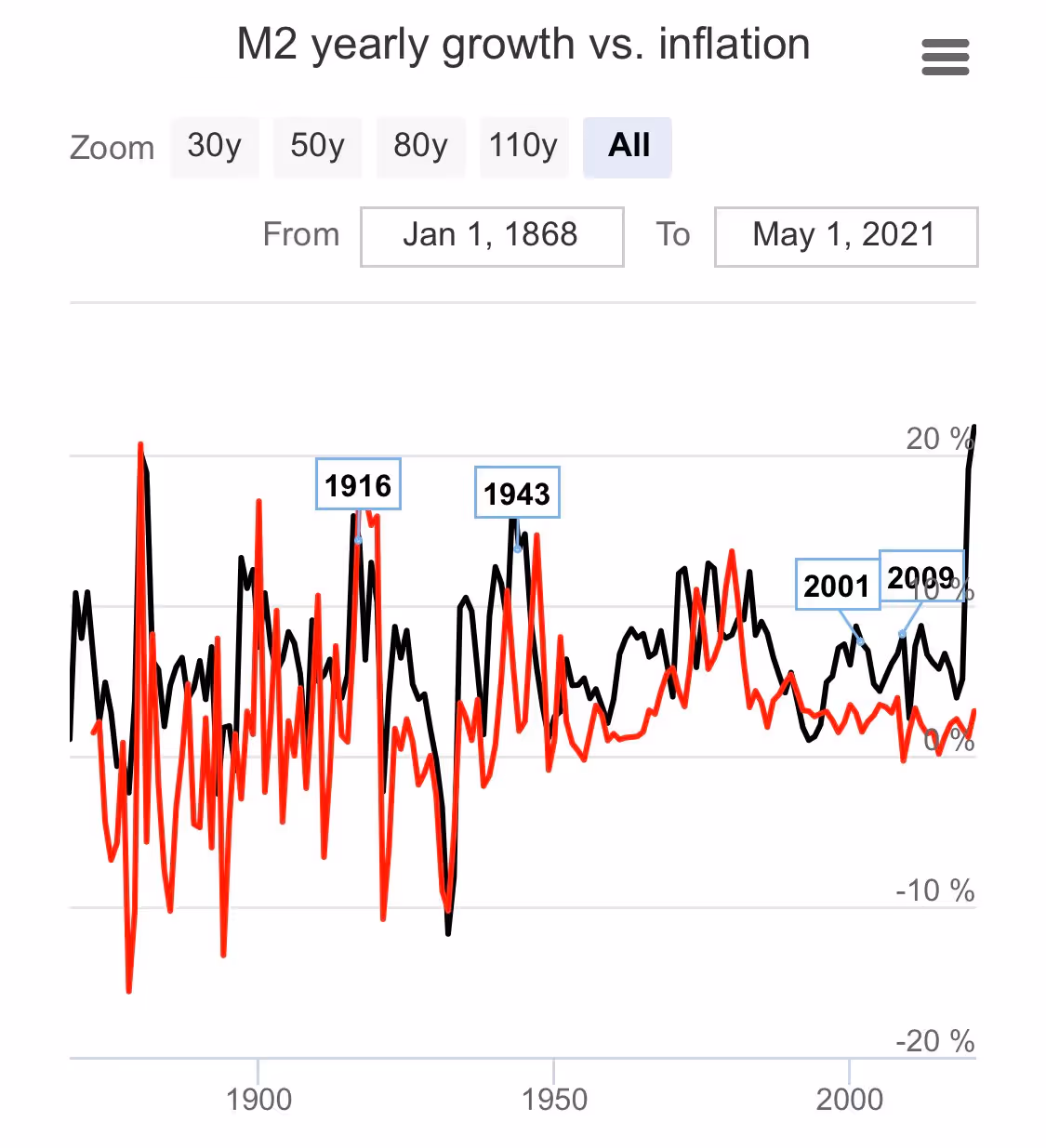Open the chart context menu (hamburger)

[945, 58]
